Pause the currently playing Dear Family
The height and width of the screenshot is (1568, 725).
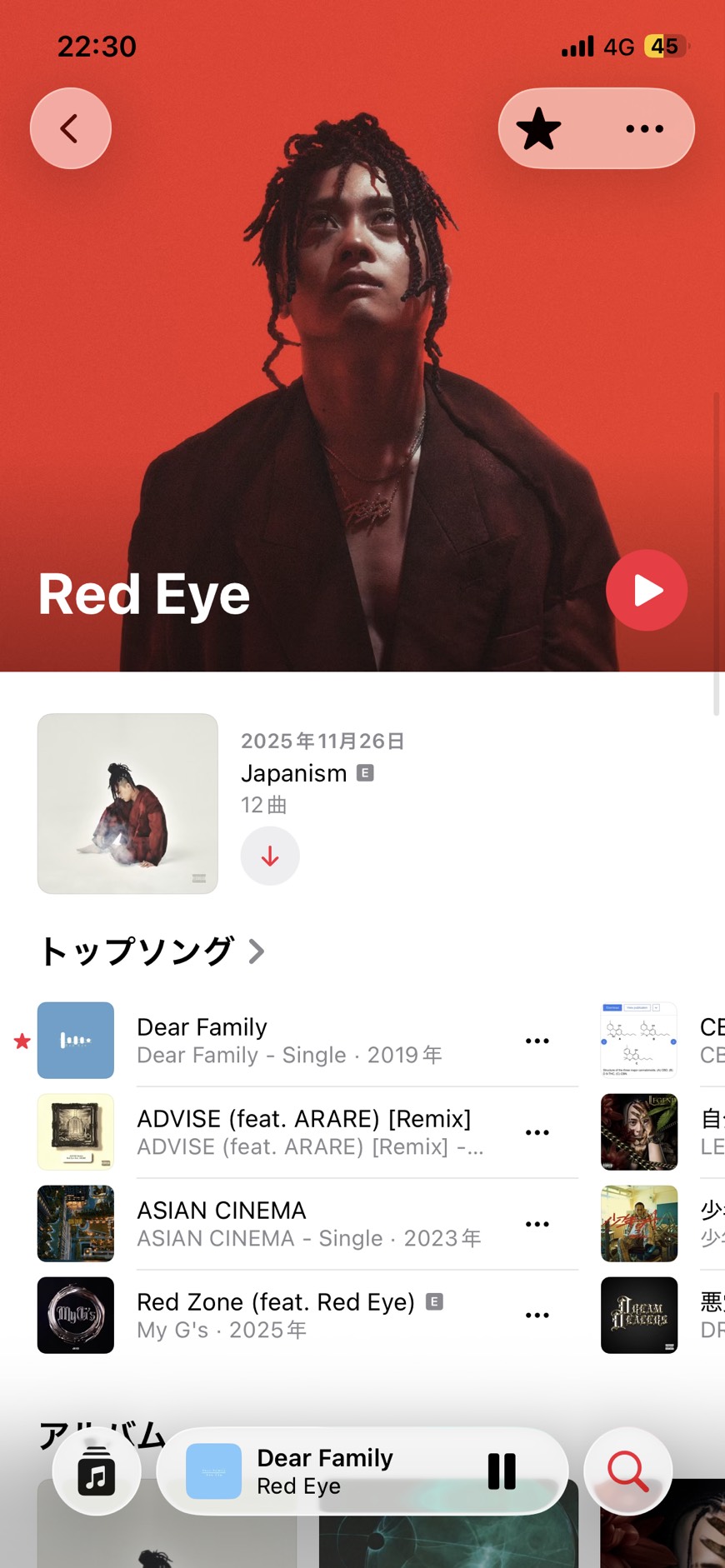coord(502,1471)
